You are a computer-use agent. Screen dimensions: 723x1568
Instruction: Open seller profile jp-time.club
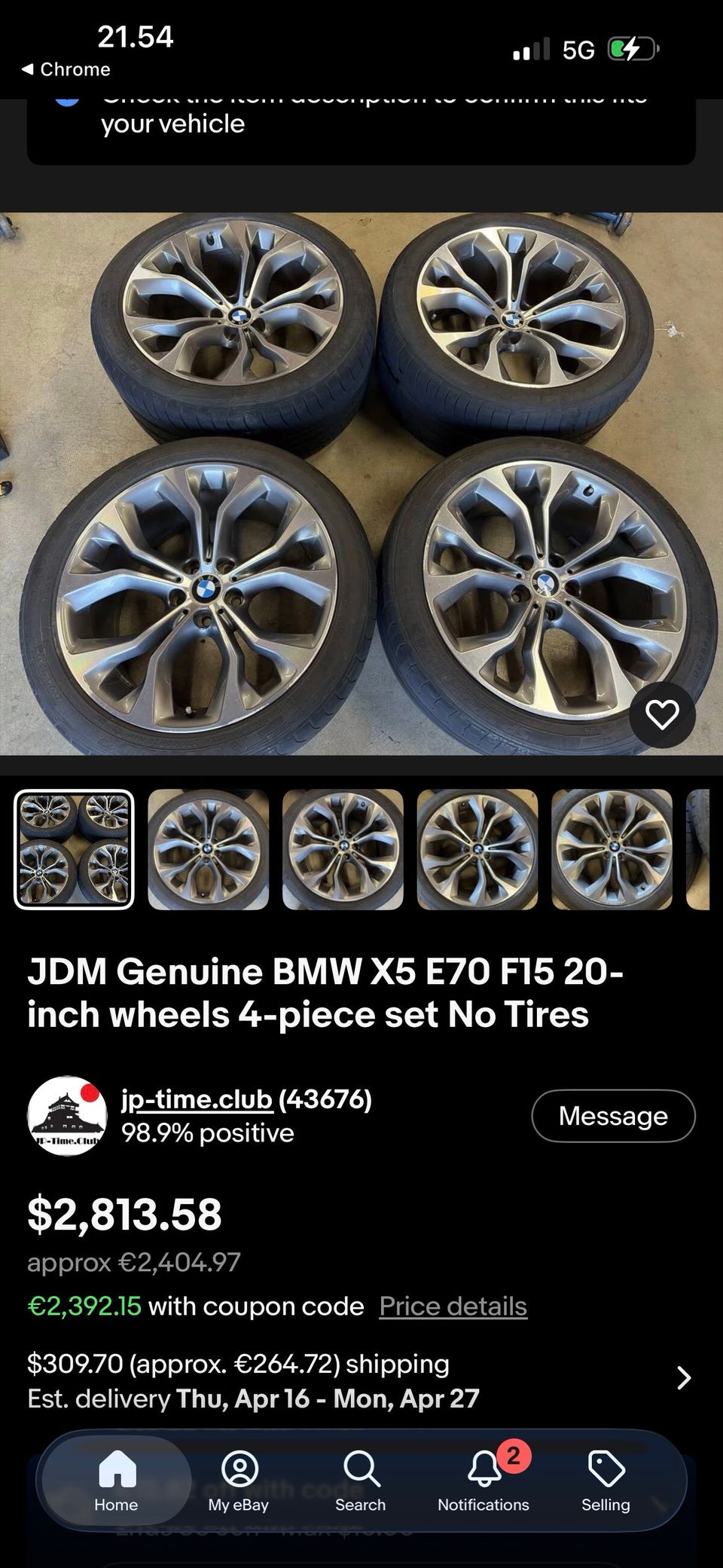pos(197,1099)
